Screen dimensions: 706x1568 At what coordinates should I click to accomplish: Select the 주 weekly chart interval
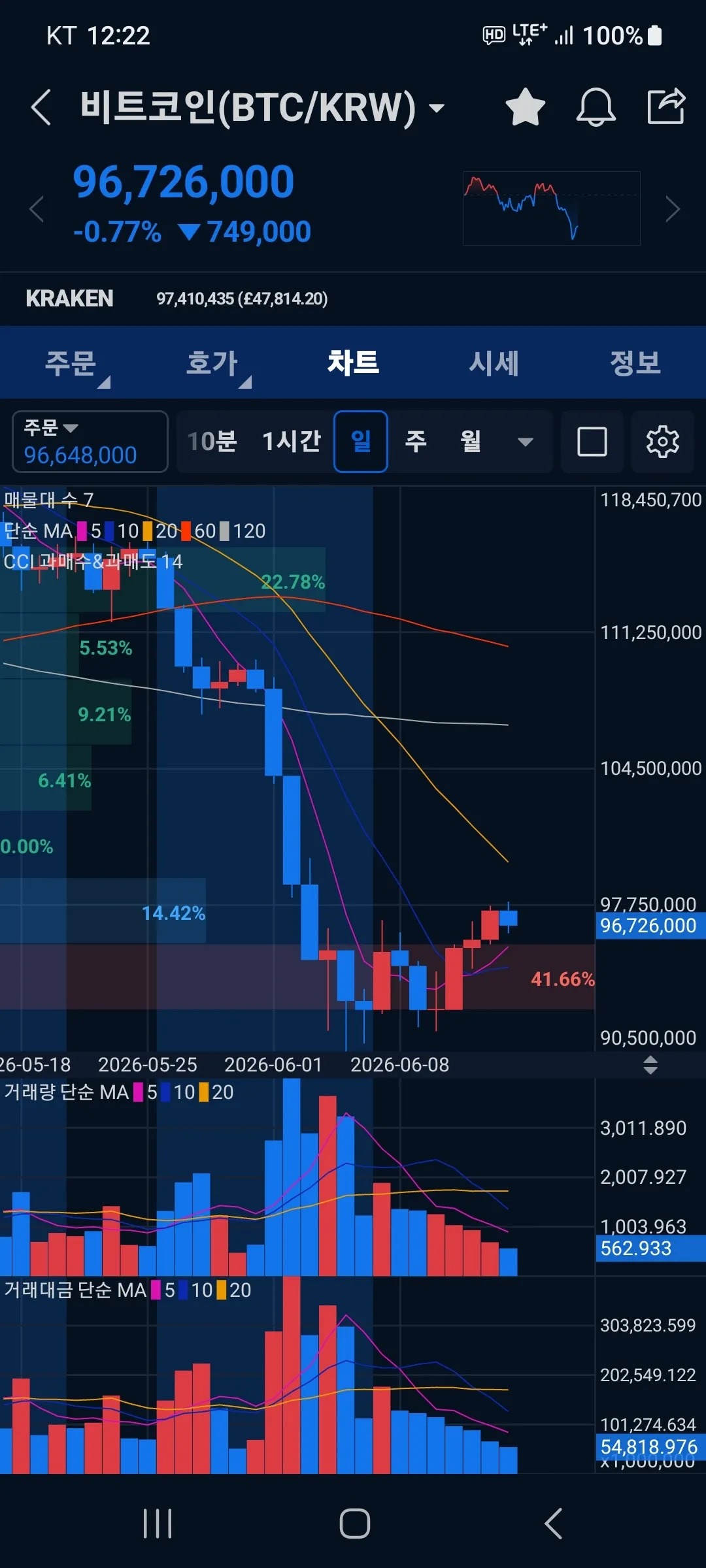tap(416, 442)
